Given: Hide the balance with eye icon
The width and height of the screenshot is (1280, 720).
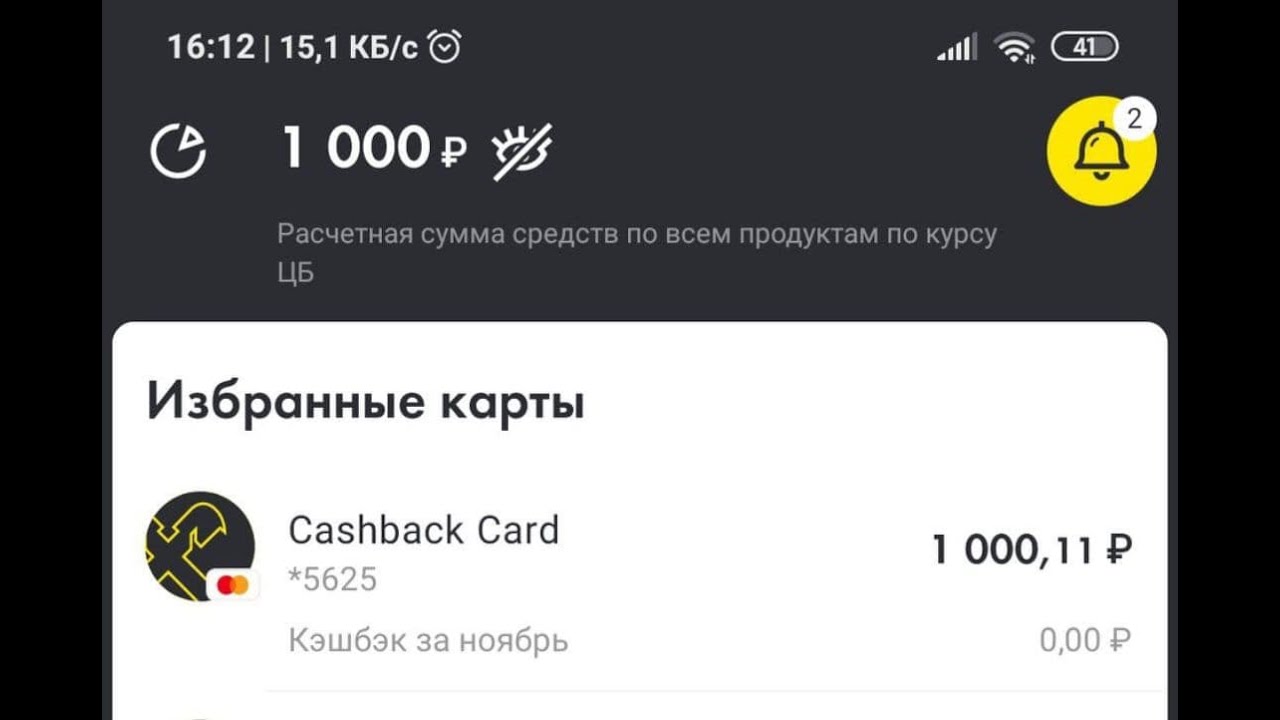Looking at the screenshot, I should (522, 152).
